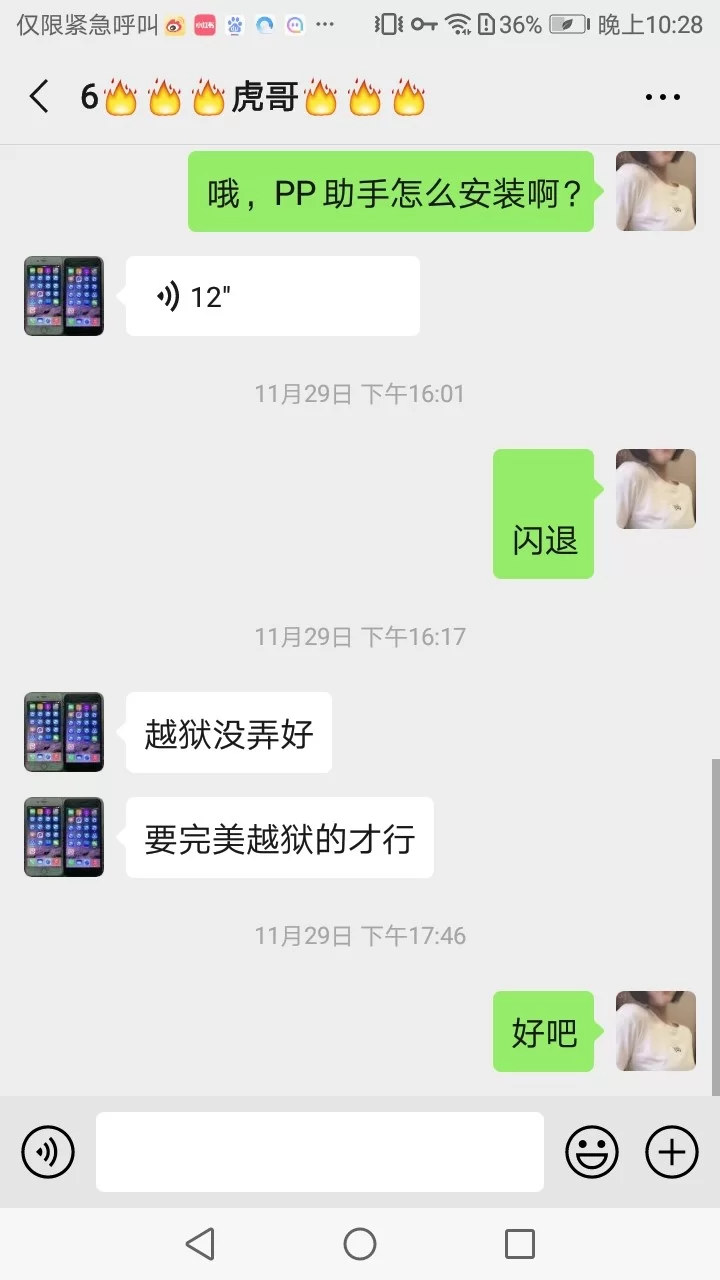Switch to voice input mode
The width and height of the screenshot is (720, 1280).
tap(48, 1152)
